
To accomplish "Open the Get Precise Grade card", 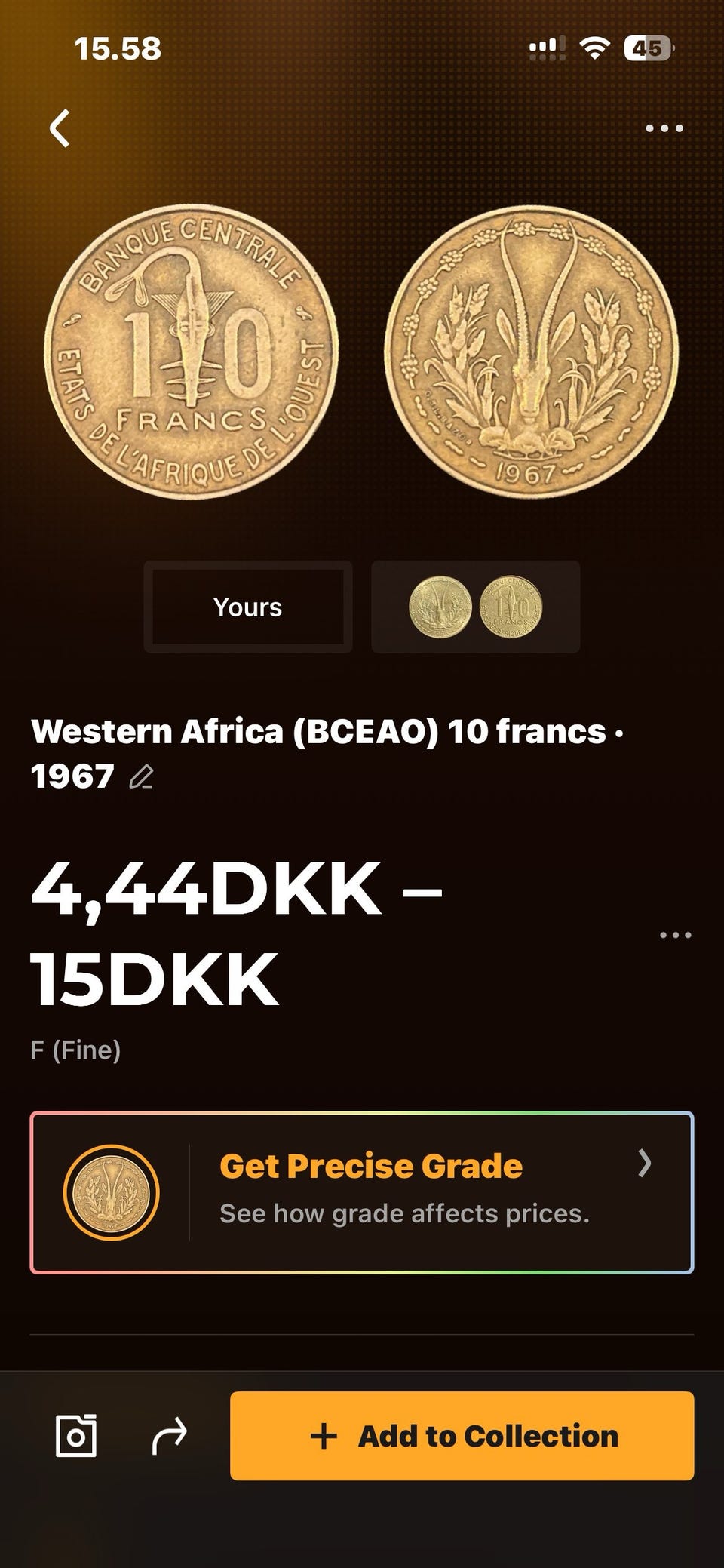I will point(362,1192).
